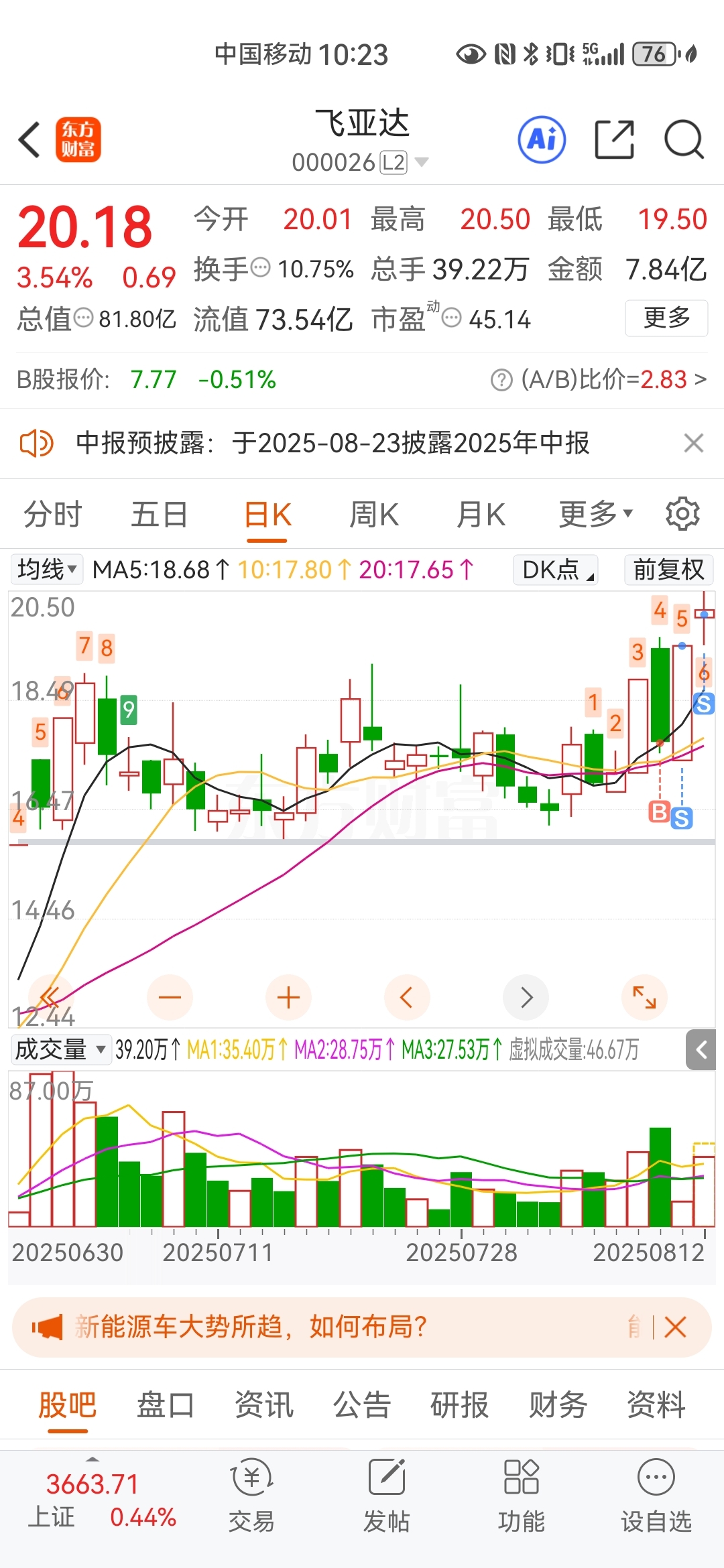The height and width of the screenshot is (1568, 724).
Task: Add stock via 设自选
Action: point(656,1496)
